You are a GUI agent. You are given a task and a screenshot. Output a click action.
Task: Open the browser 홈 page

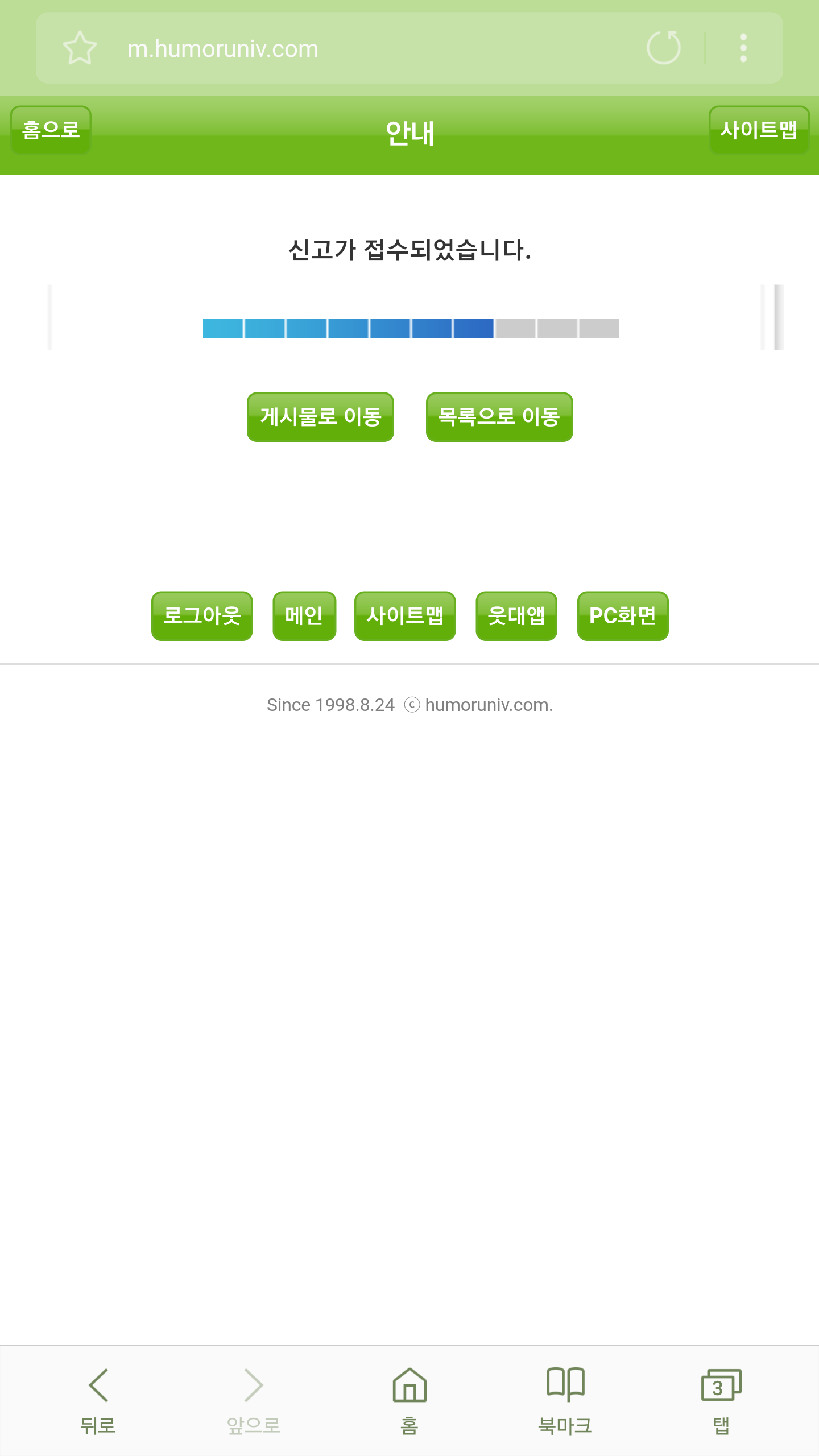click(409, 1400)
